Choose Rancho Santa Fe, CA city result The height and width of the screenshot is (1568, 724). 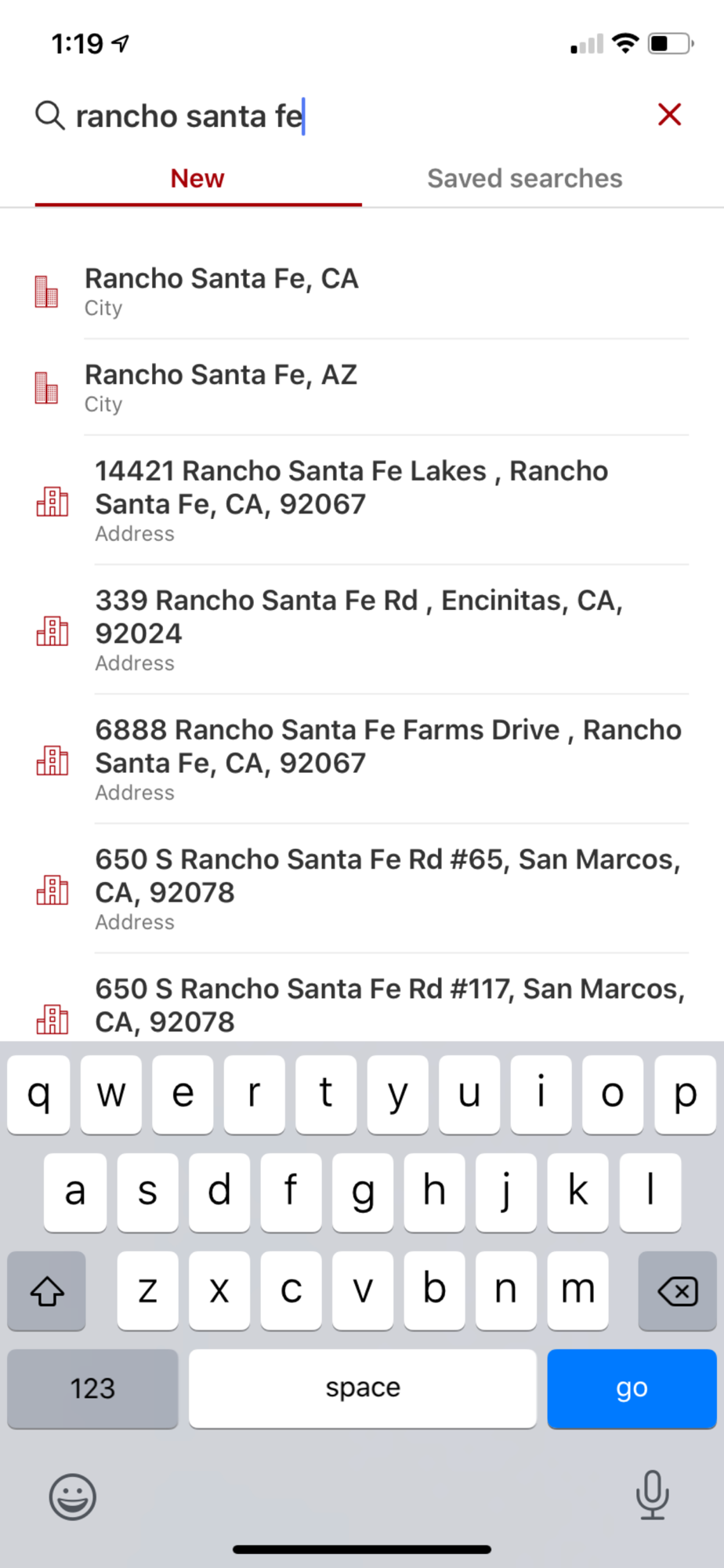pos(362,292)
